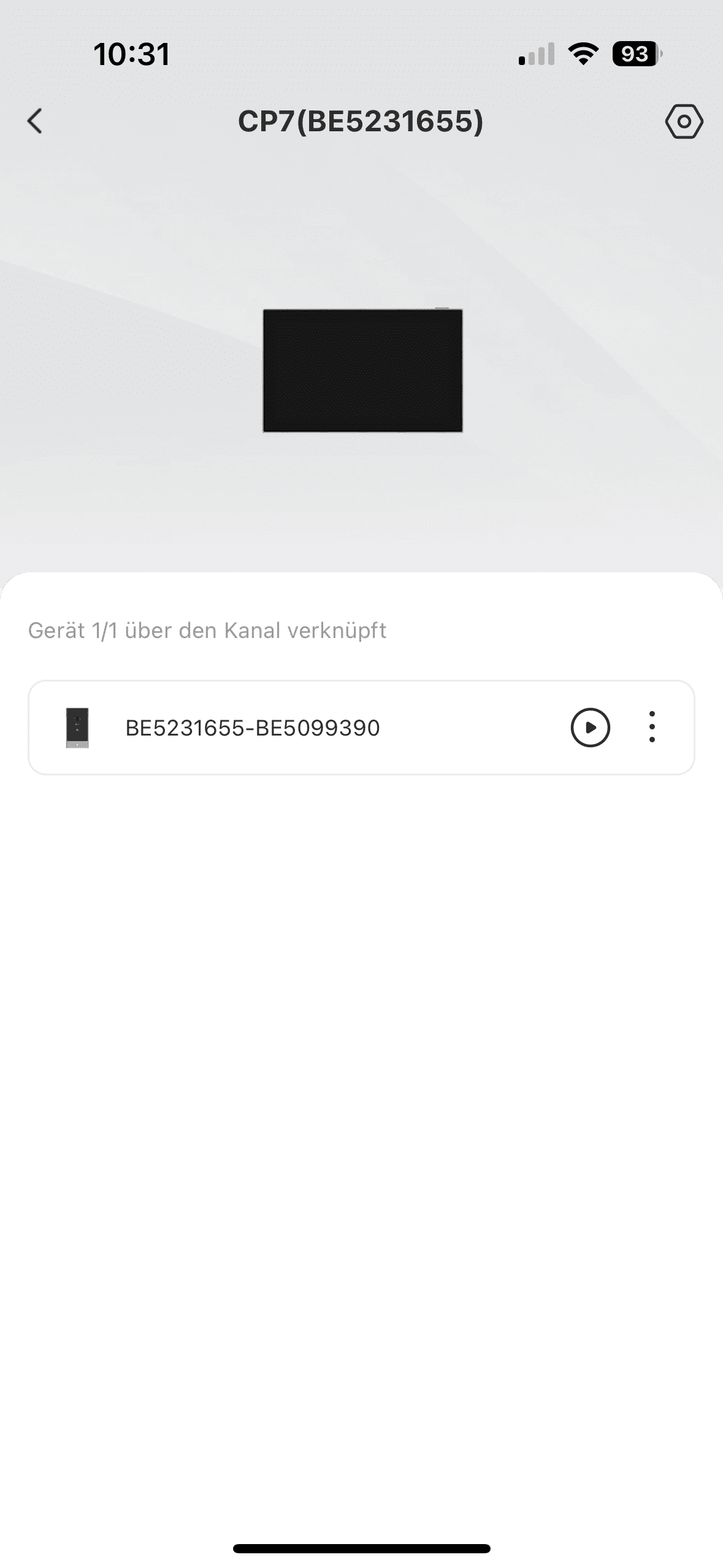Play live view of BE5231655-BE5099390
Image resolution: width=723 pixels, height=1568 pixels.
coord(590,728)
